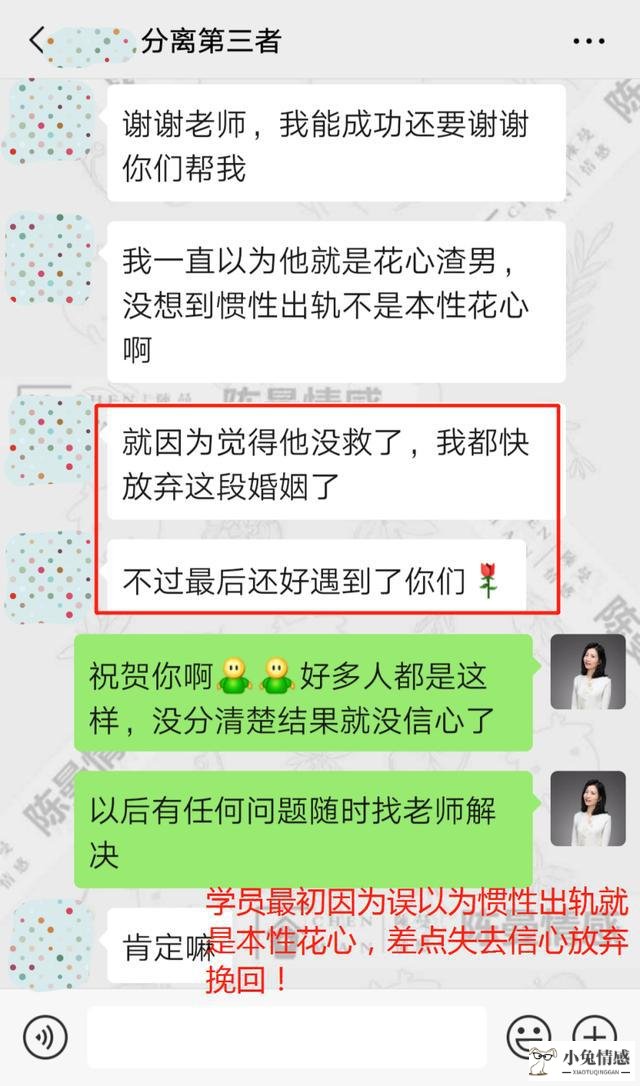Switch to voice message input
The image size is (640, 1086).
(45, 1035)
